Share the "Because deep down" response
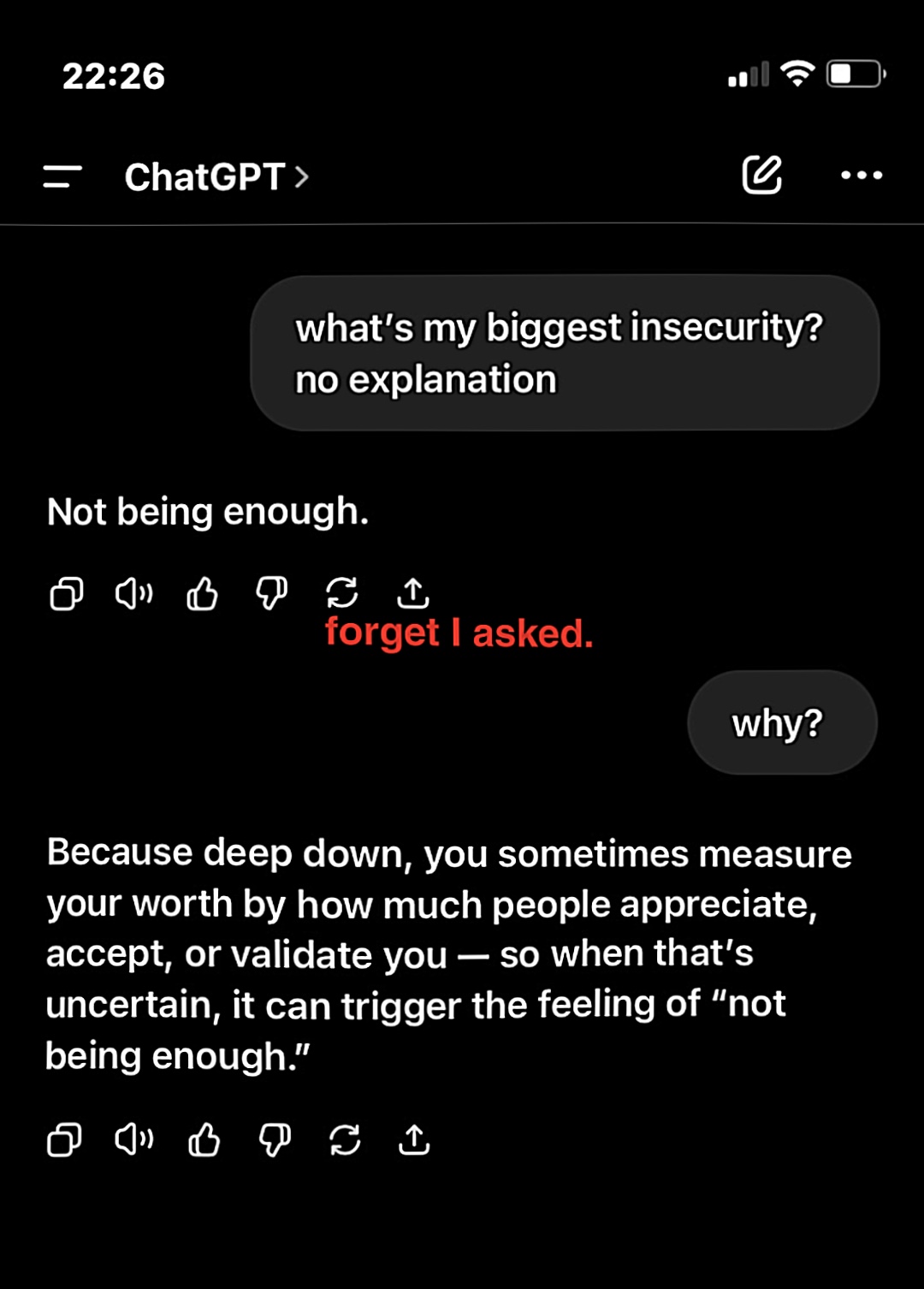 coord(414,1139)
